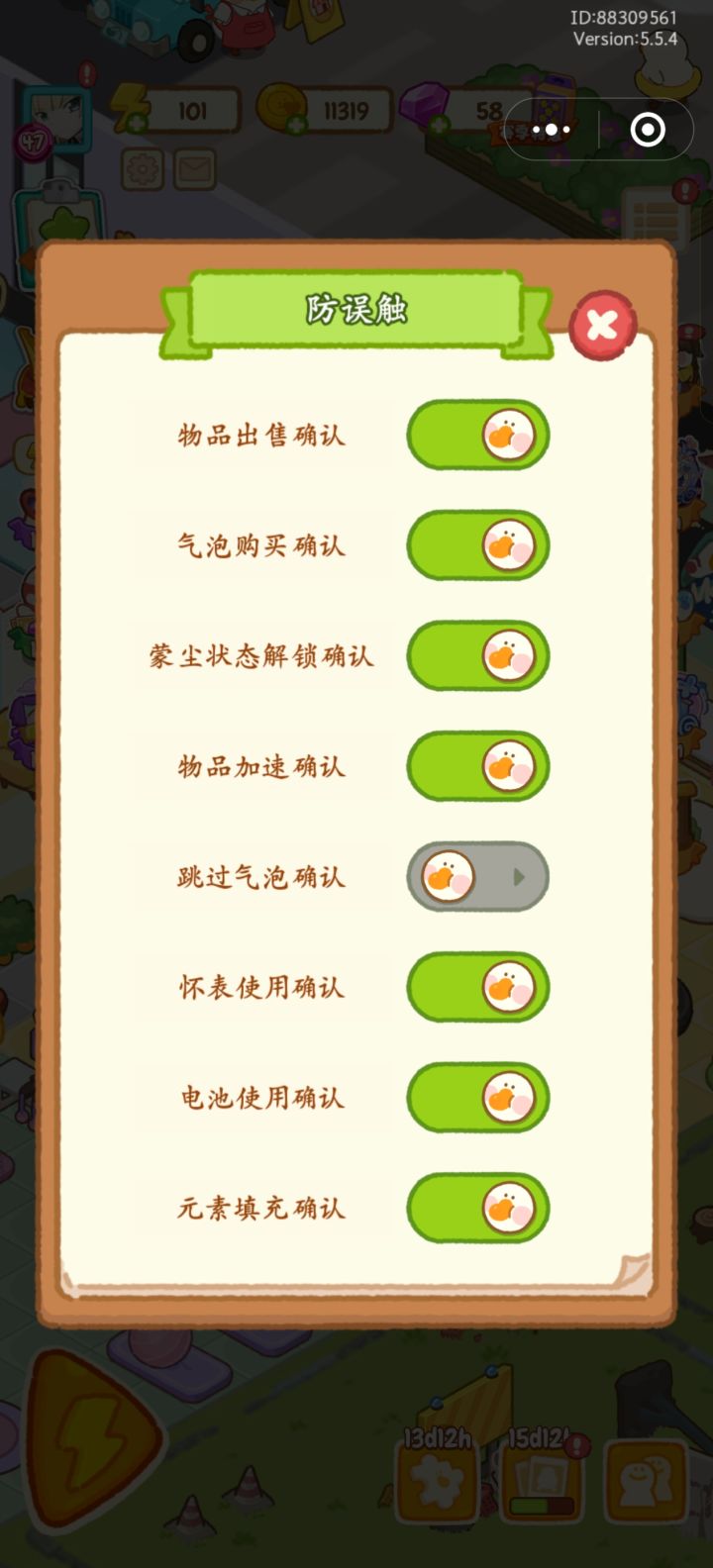The width and height of the screenshot is (713, 1568).
Task: Turn off the 气泡购买确认 switch
Action: tap(477, 546)
